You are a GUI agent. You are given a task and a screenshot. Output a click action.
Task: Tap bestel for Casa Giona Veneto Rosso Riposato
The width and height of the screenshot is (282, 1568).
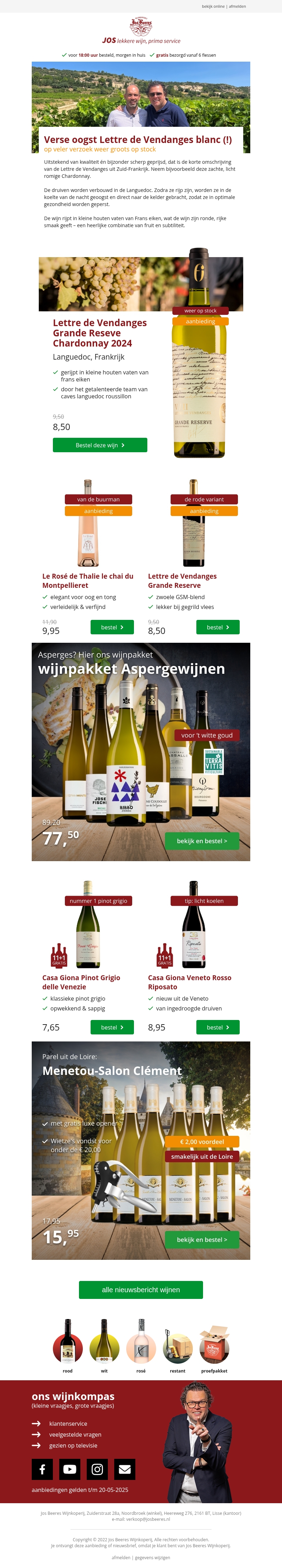point(217,1027)
